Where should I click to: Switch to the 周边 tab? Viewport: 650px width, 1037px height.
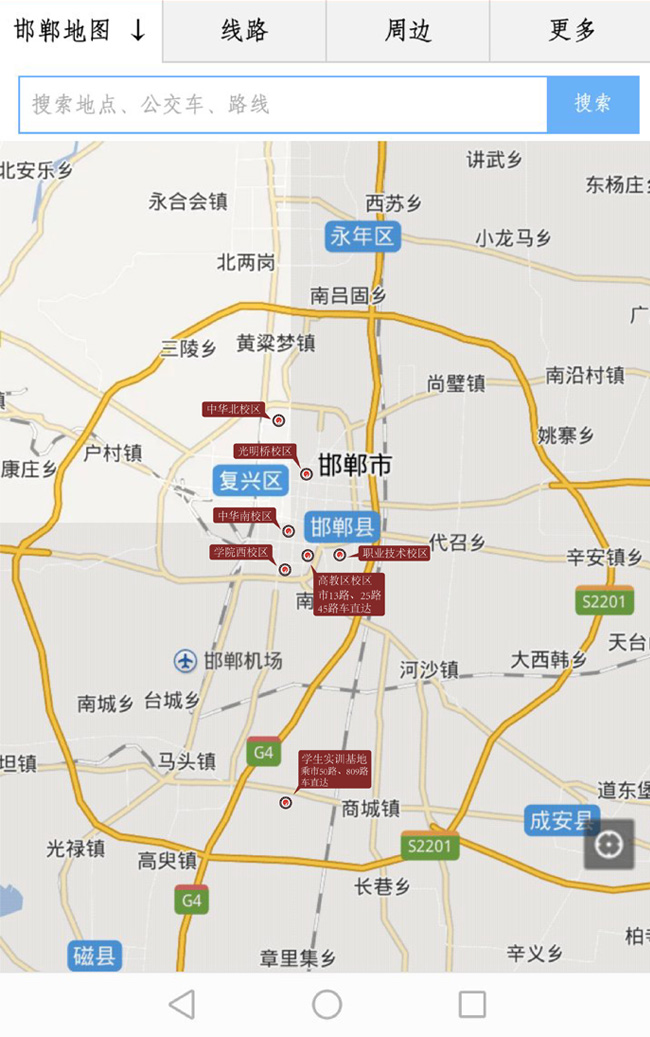pos(408,31)
